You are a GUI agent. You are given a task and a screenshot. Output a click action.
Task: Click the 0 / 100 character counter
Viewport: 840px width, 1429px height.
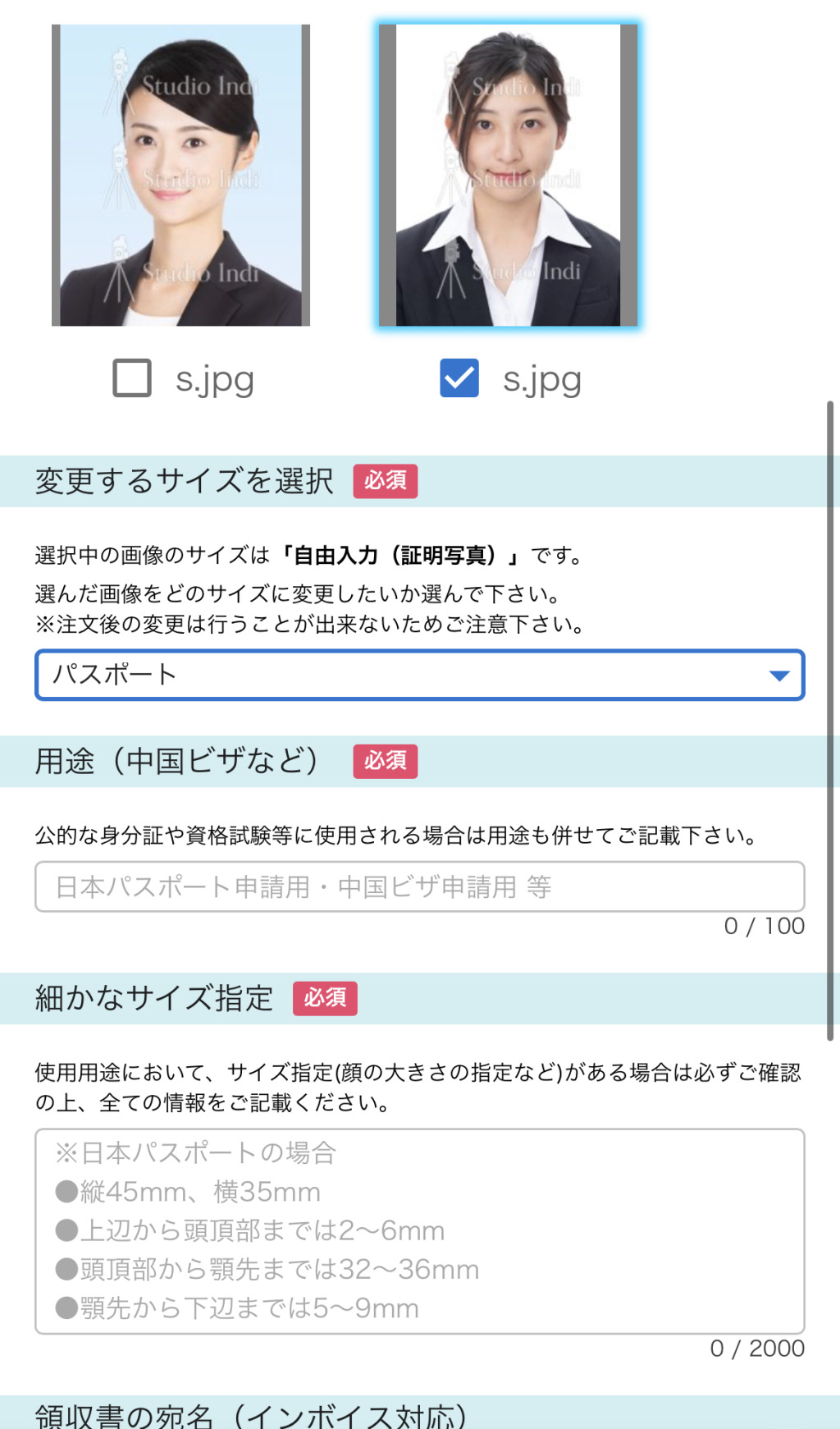pyautogui.click(x=765, y=926)
